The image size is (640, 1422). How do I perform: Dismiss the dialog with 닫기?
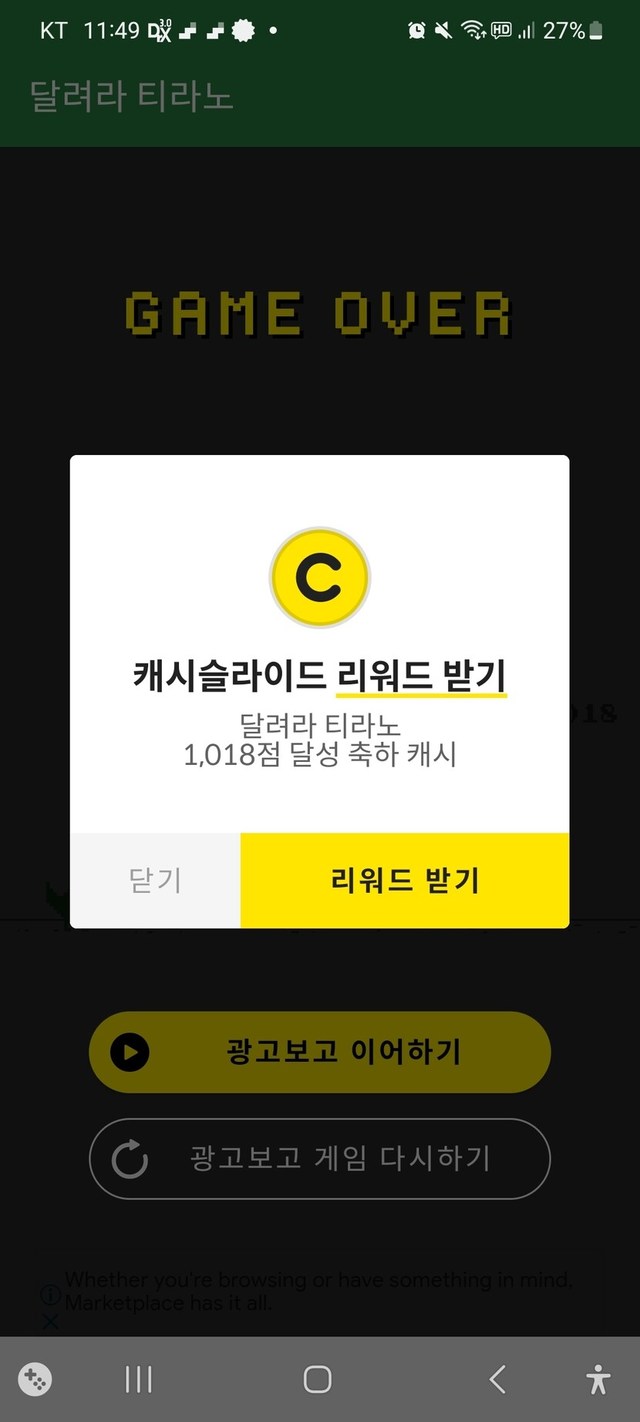155,880
